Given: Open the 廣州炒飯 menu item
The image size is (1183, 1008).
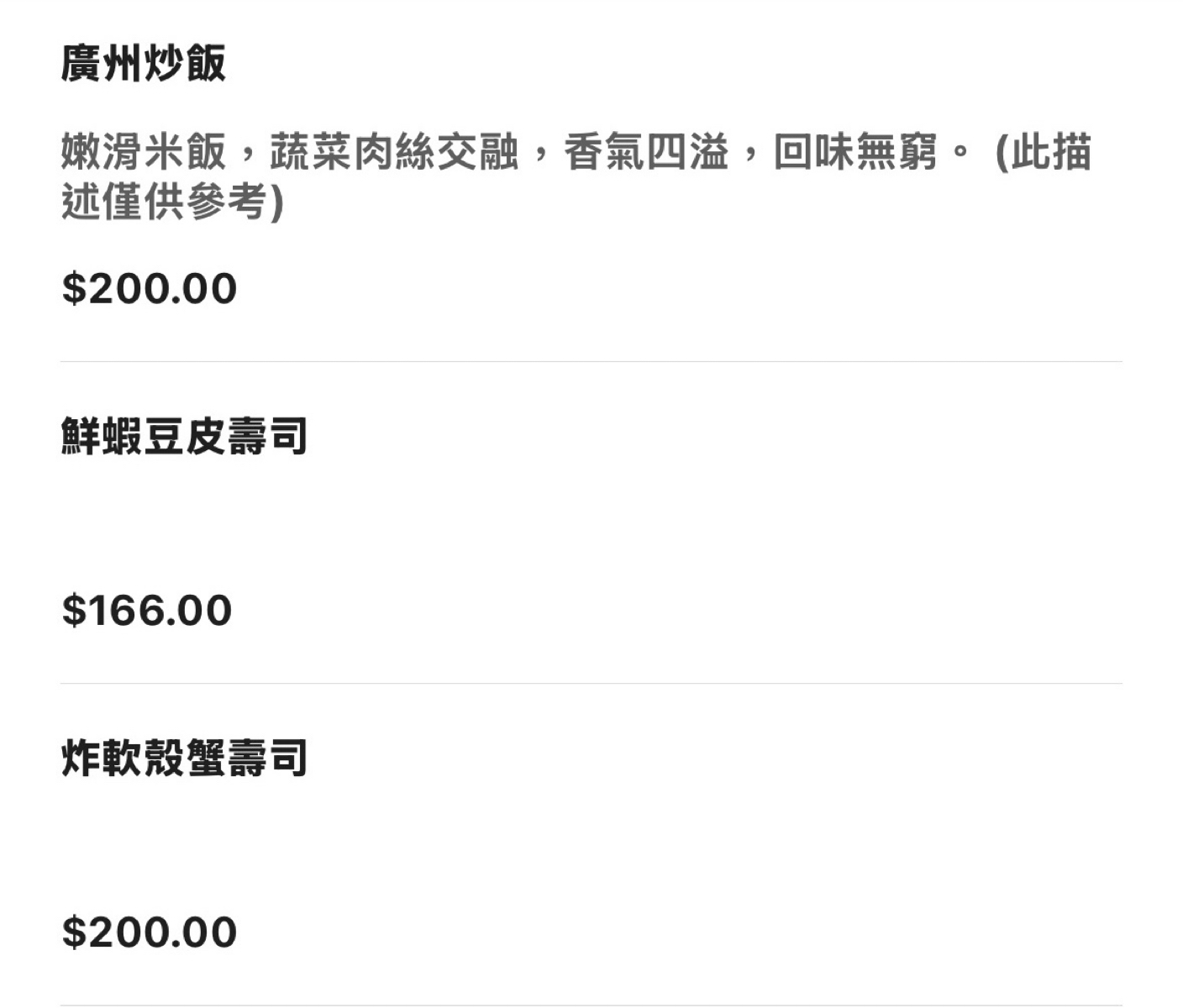Looking at the screenshot, I should (x=144, y=64).
